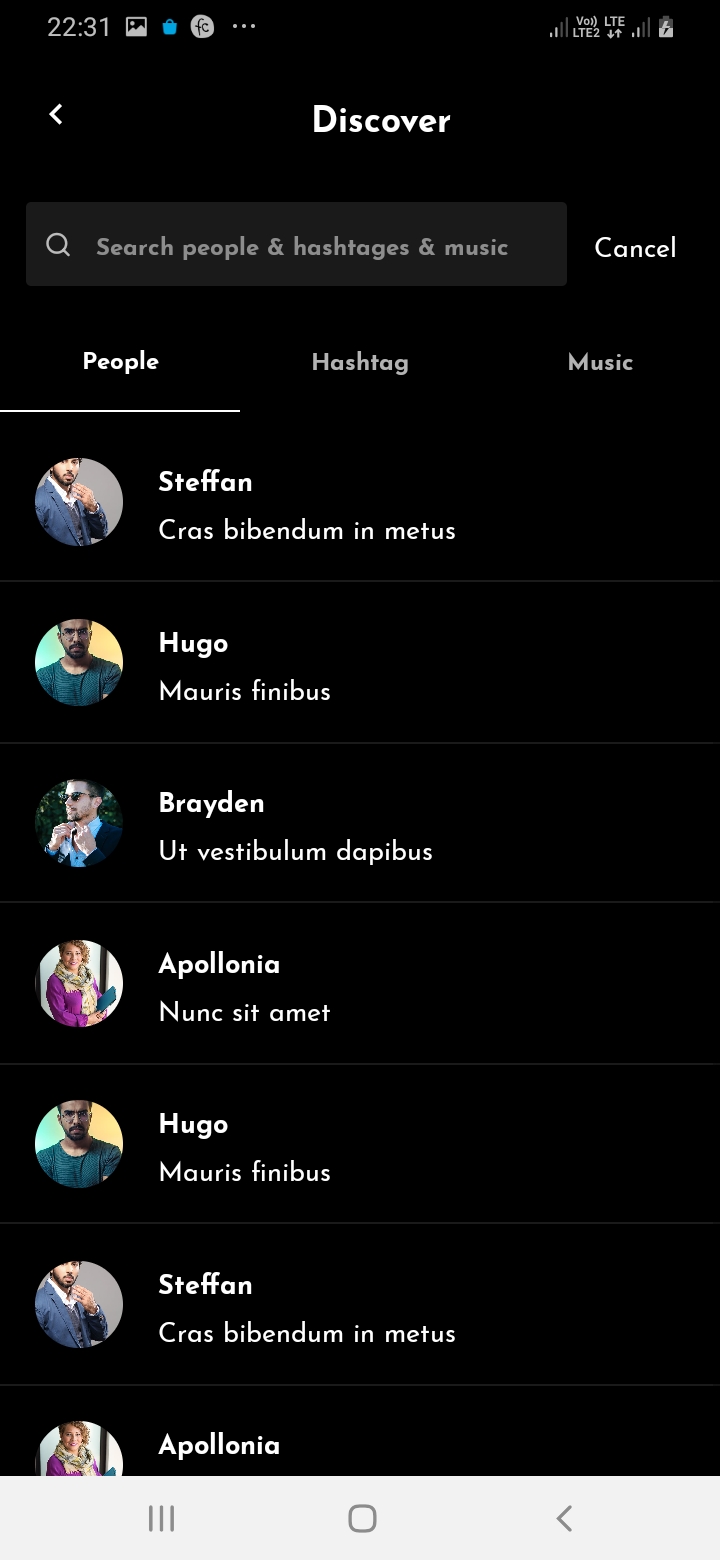This screenshot has height=1560, width=720.
Task: Tap Brayden's profile photo
Action: pos(78,822)
